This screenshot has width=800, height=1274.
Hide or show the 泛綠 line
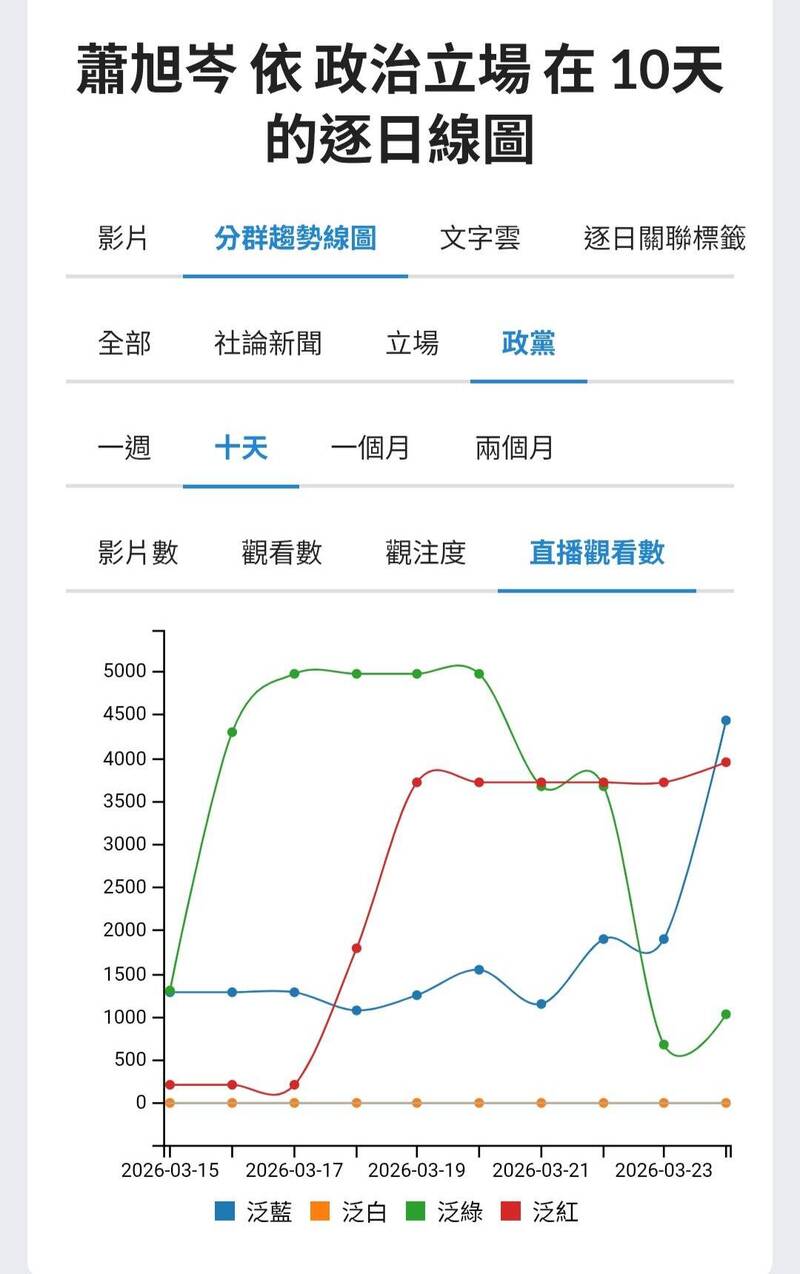point(445,1213)
